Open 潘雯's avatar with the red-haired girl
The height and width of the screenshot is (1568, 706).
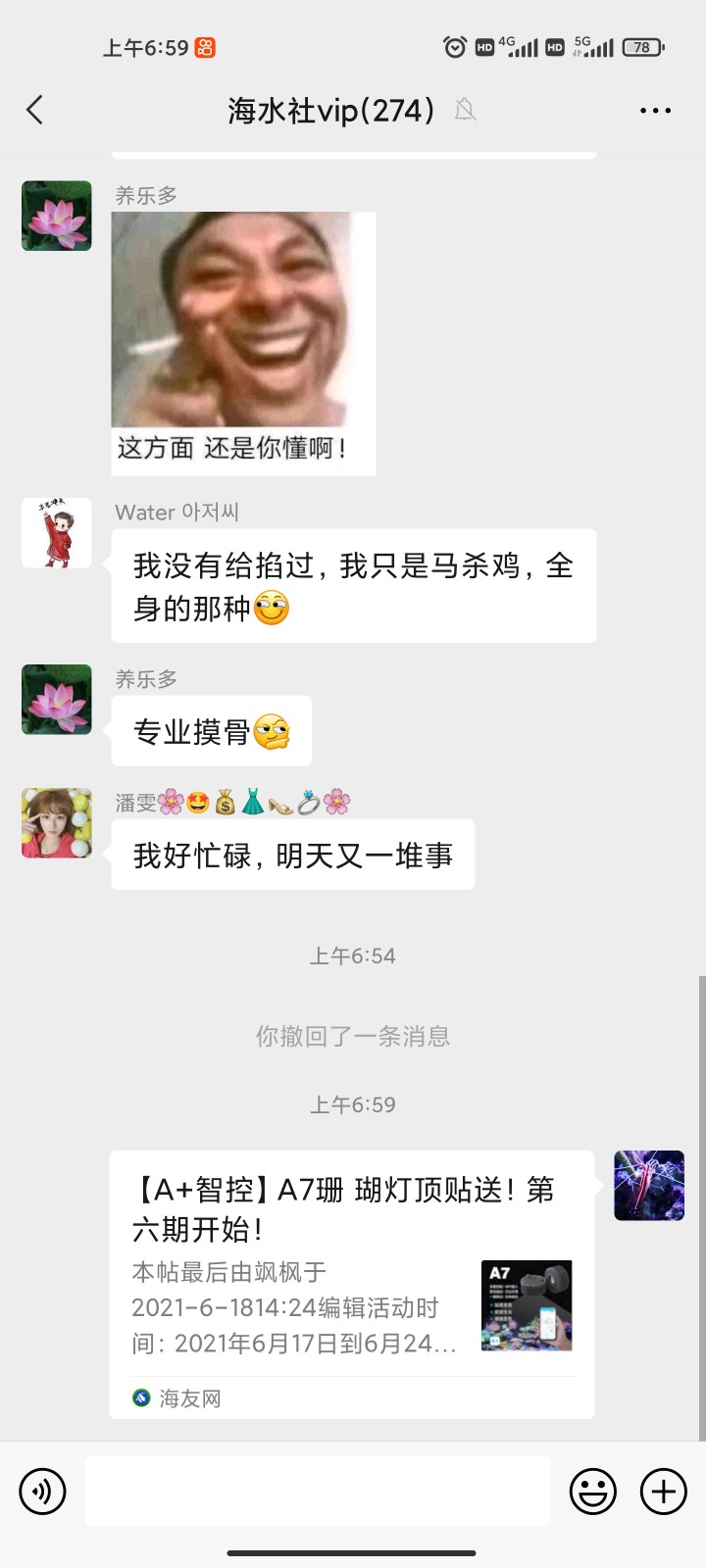click(57, 823)
